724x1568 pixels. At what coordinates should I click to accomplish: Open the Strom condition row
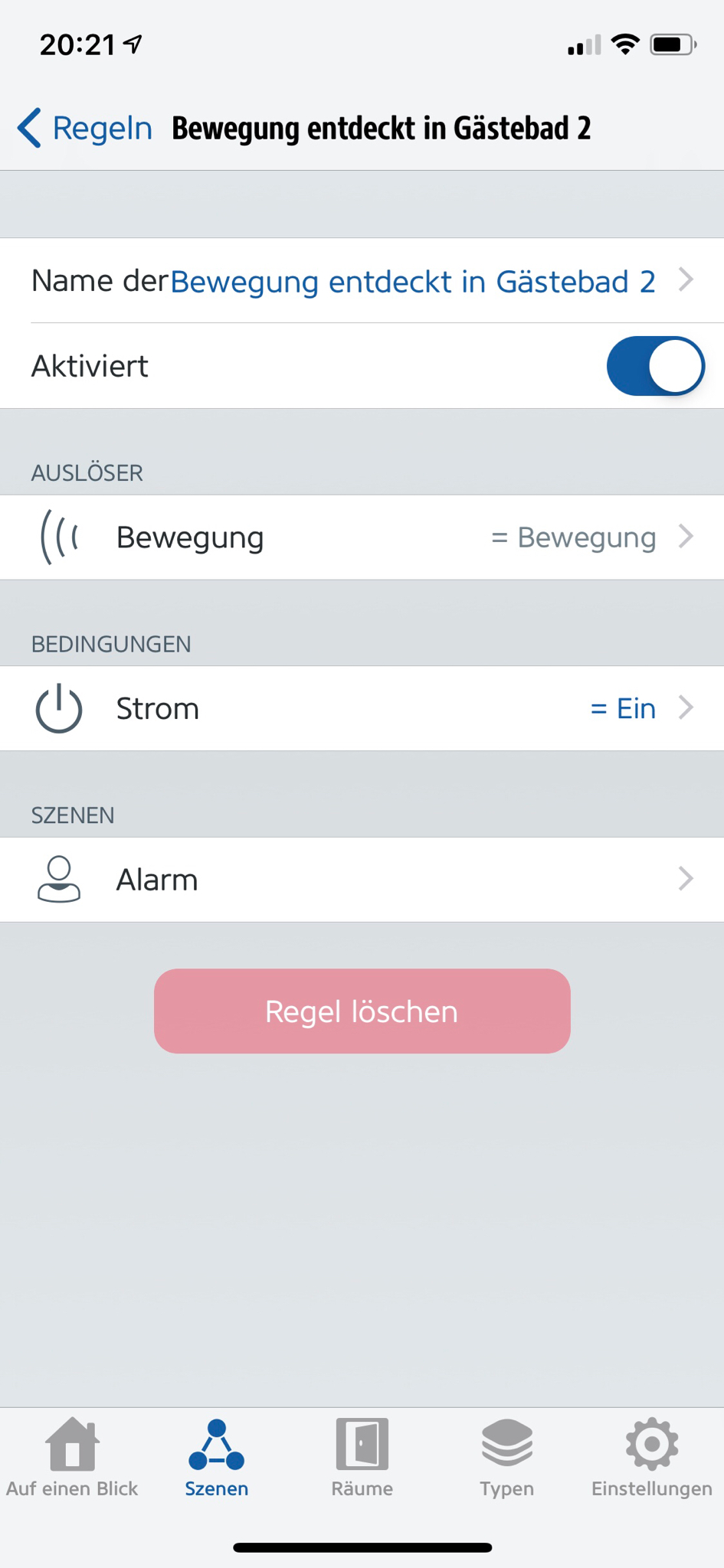362,709
